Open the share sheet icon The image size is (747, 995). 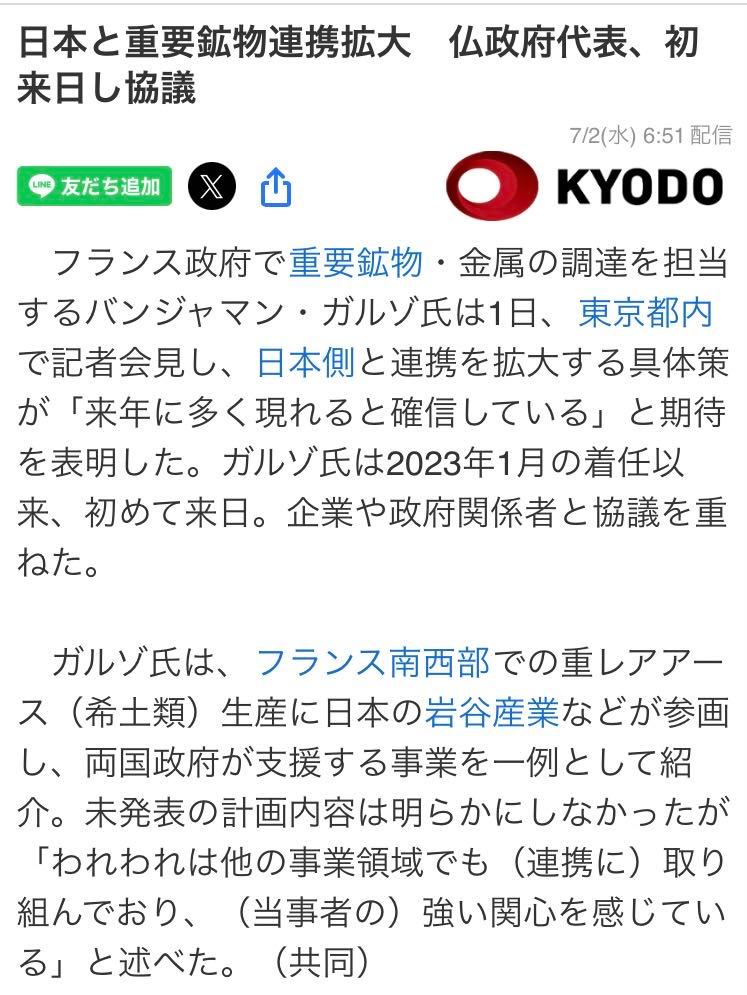[x=275, y=186]
